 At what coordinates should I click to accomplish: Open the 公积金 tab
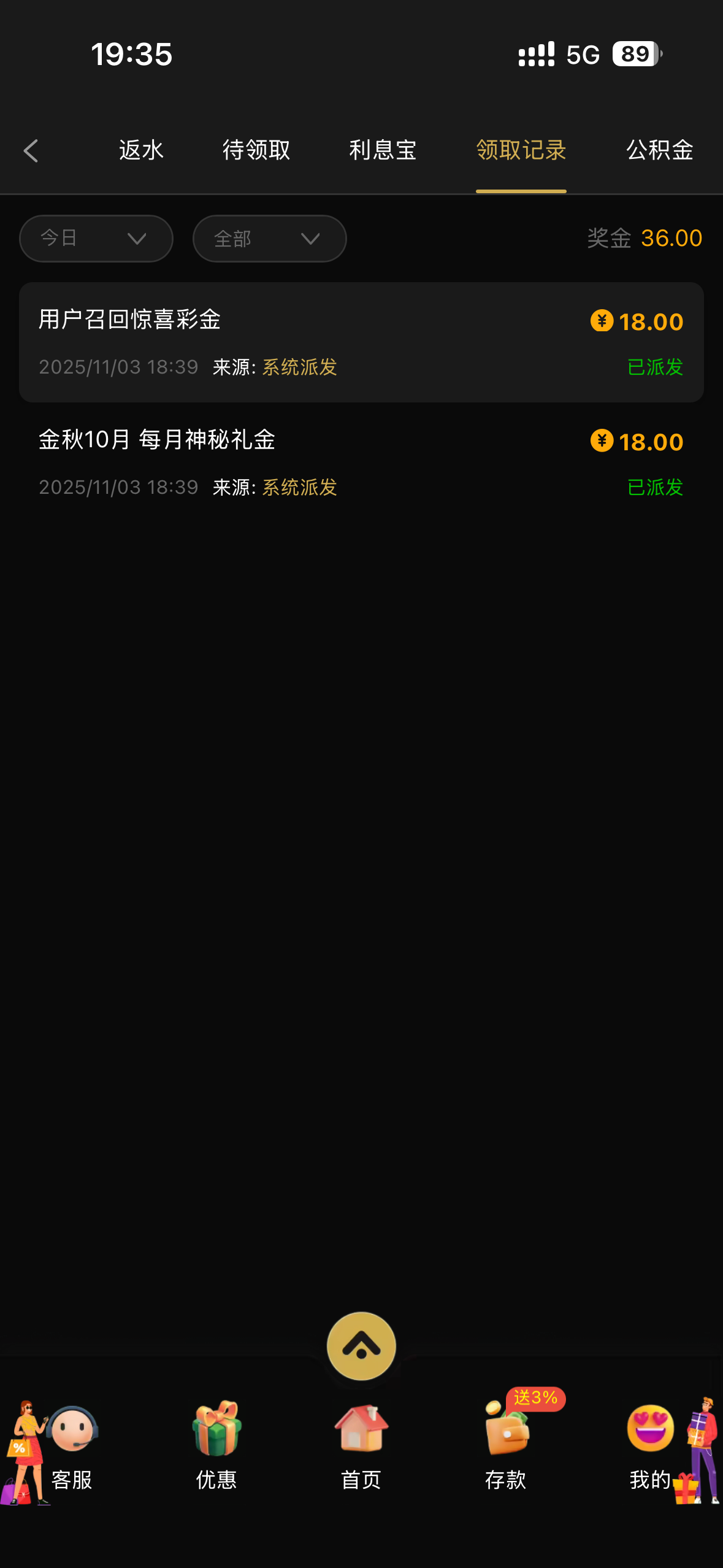pos(659,151)
